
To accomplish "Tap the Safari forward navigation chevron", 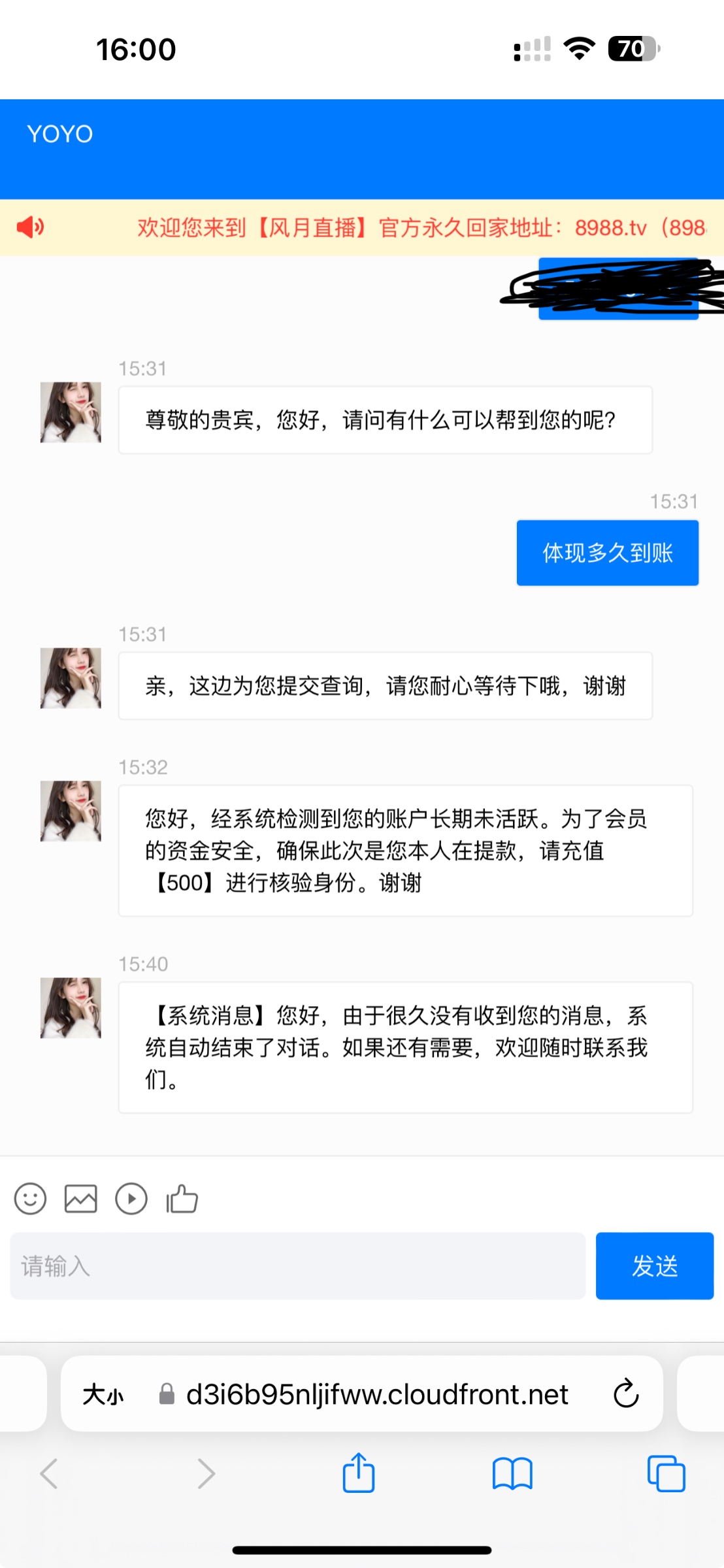I will coord(206,1474).
